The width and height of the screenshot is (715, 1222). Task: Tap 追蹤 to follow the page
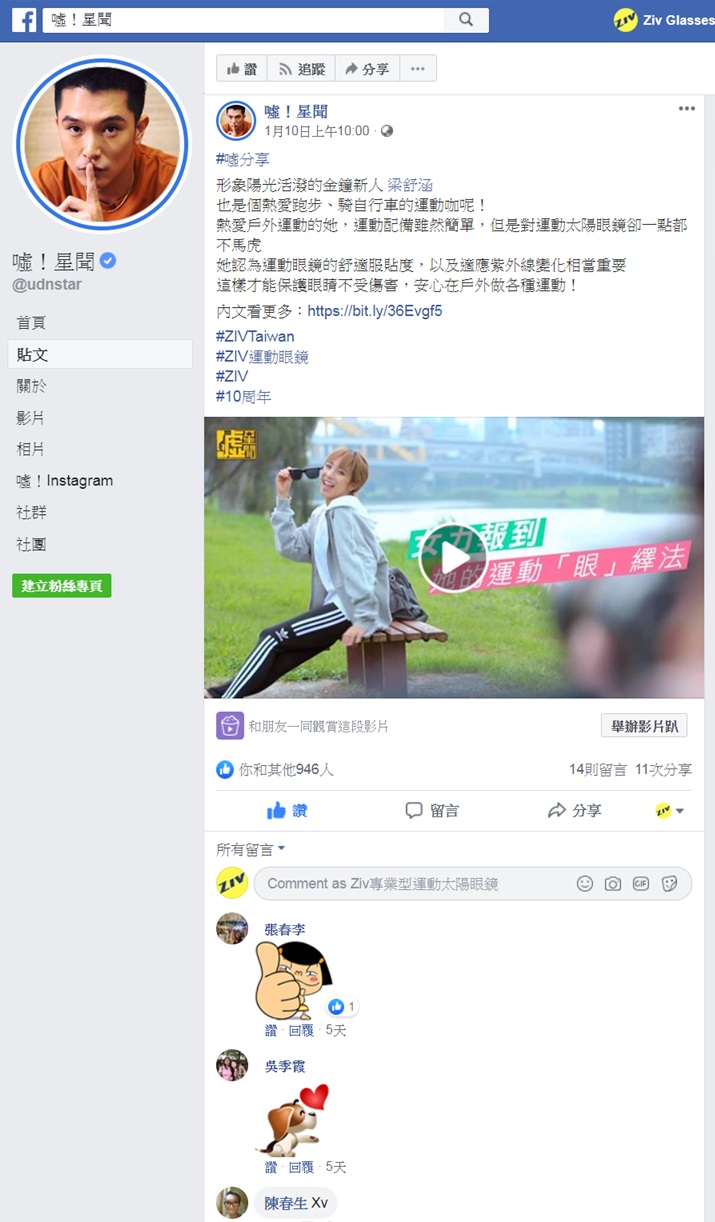[x=301, y=69]
